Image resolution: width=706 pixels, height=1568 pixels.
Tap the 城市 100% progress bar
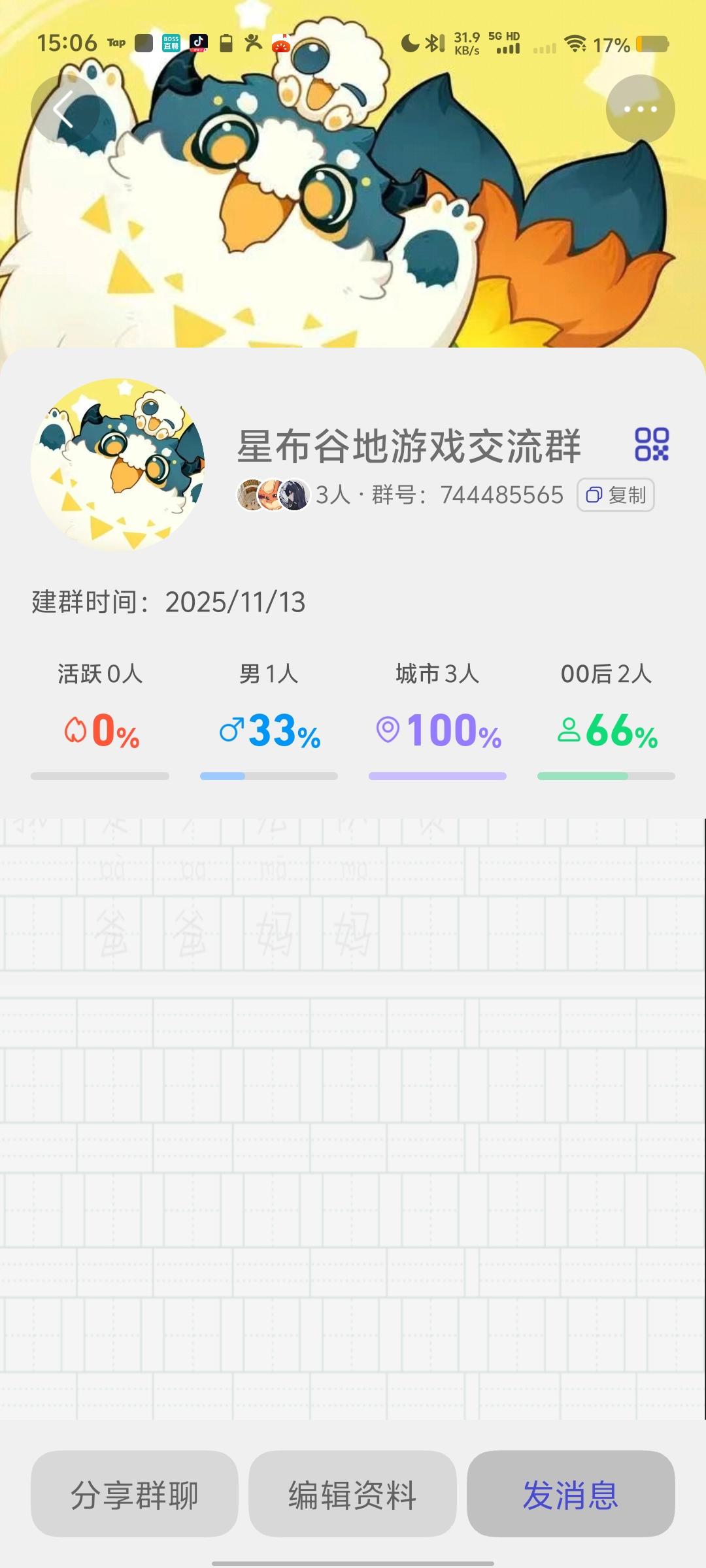pos(436,776)
